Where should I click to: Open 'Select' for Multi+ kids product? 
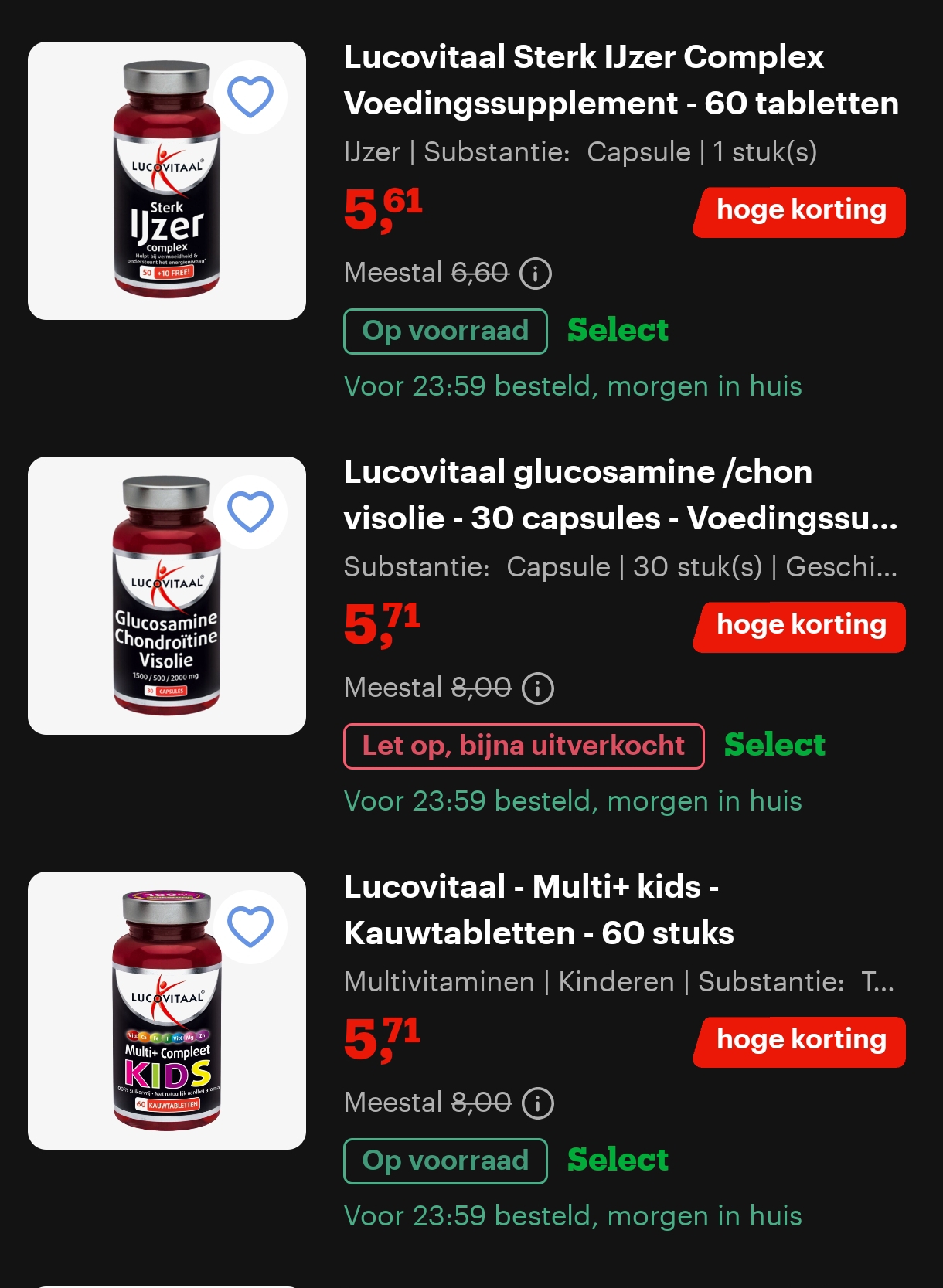click(617, 1160)
